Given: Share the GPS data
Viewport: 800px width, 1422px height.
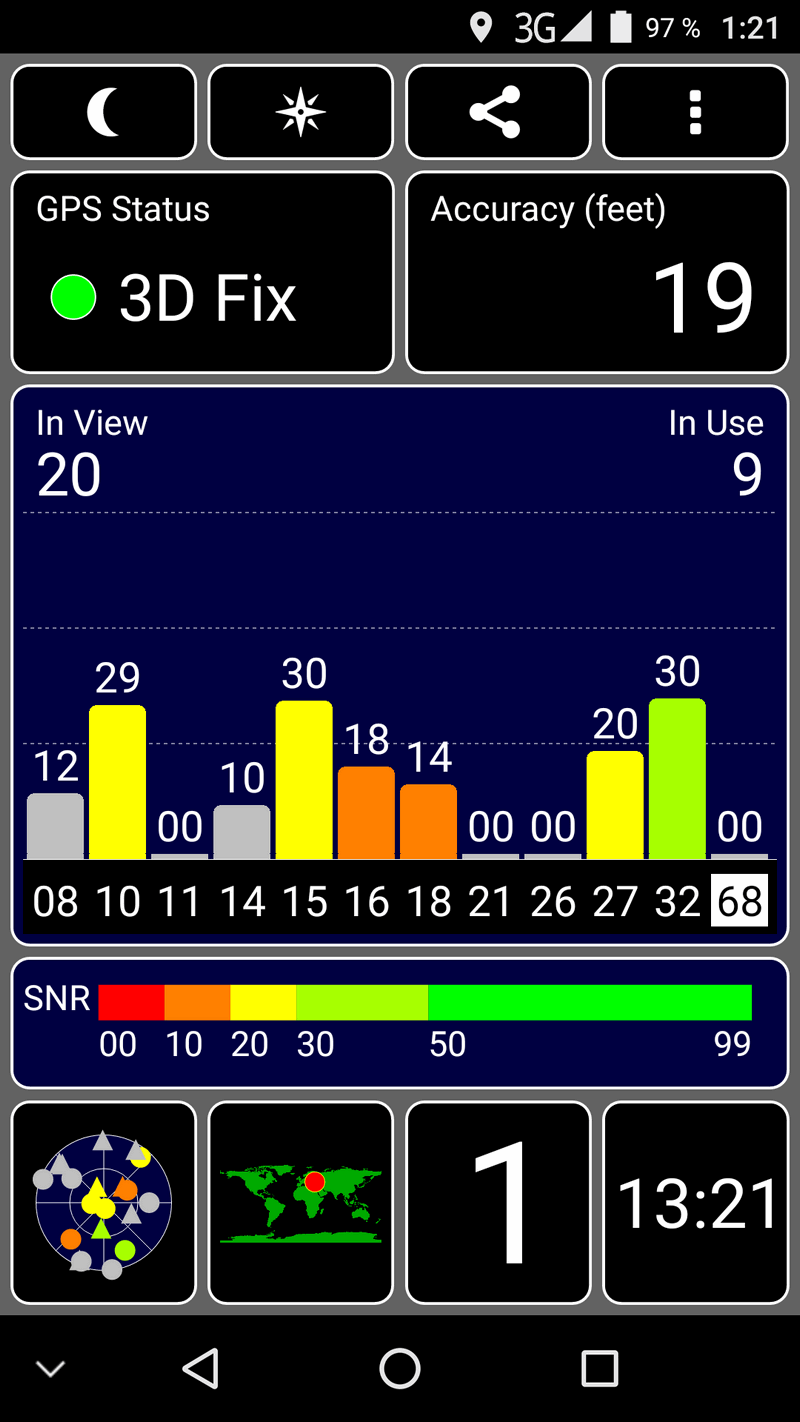Looking at the screenshot, I should (498, 112).
